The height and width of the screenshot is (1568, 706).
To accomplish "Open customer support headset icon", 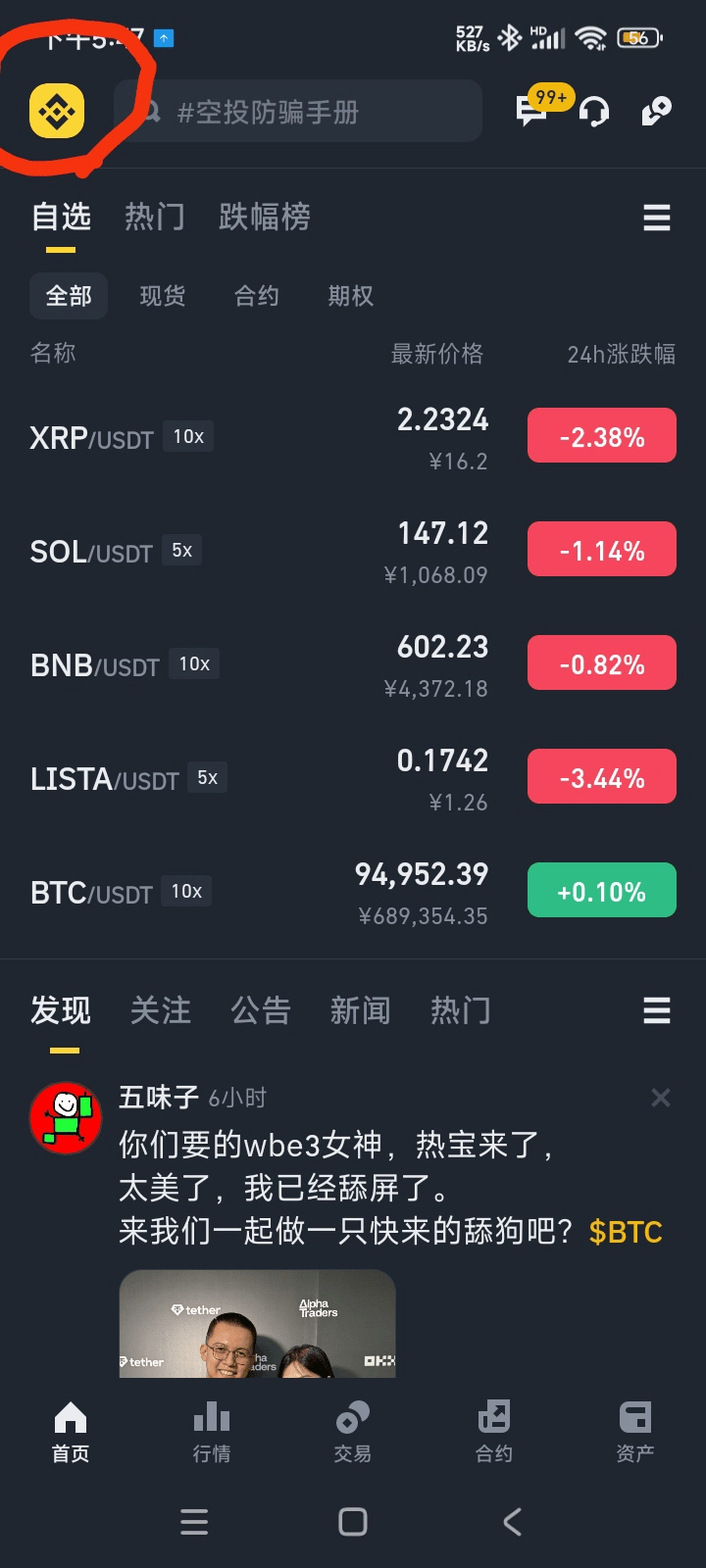I will pos(594,112).
